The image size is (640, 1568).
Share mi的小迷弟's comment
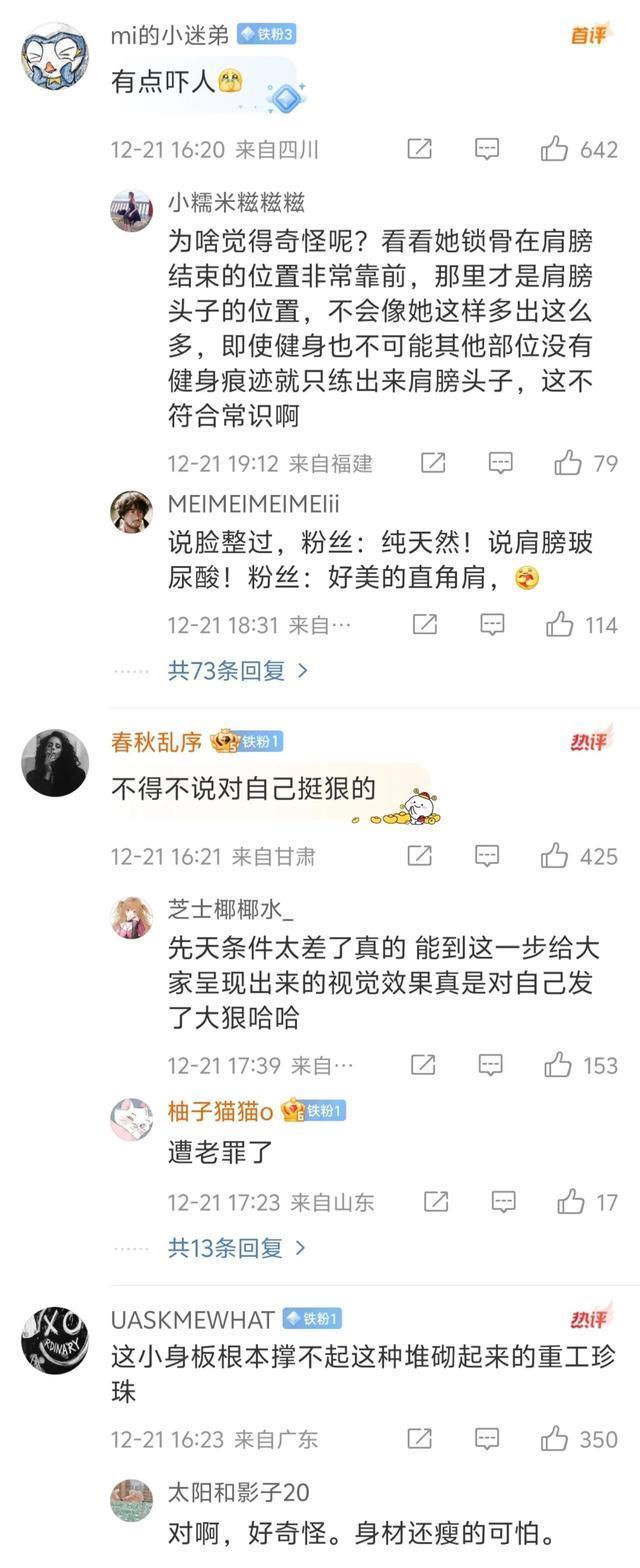tap(420, 150)
